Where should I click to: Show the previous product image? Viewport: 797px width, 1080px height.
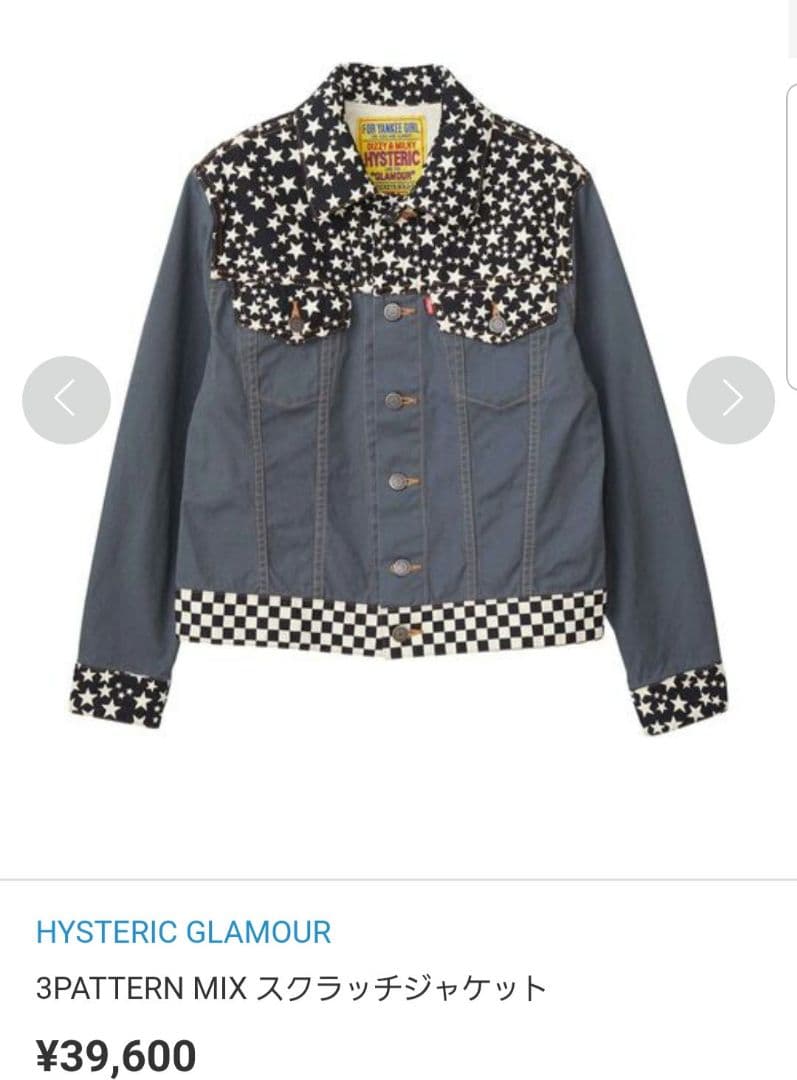point(66,400)
